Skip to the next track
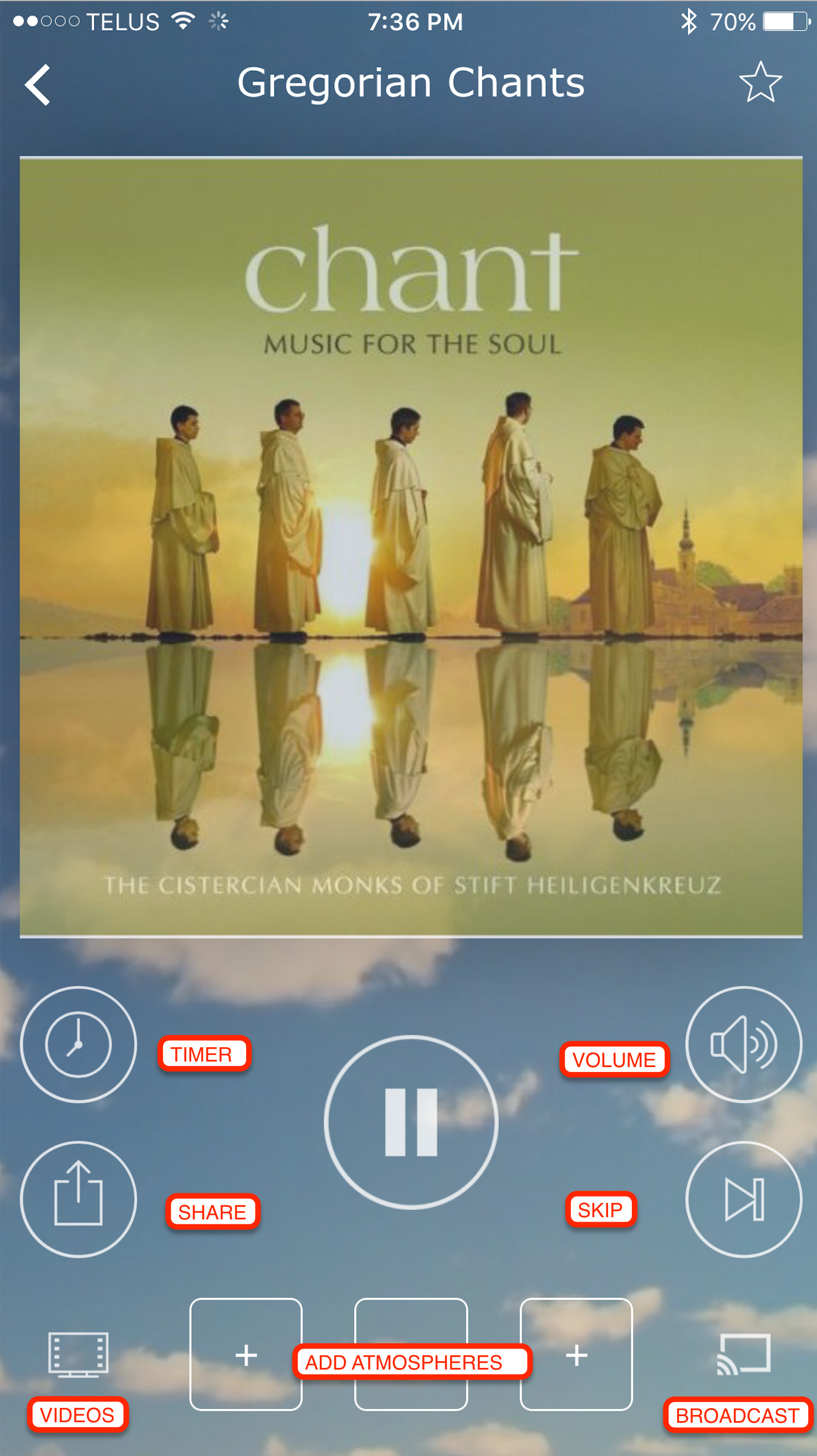 click(743, 1199)
